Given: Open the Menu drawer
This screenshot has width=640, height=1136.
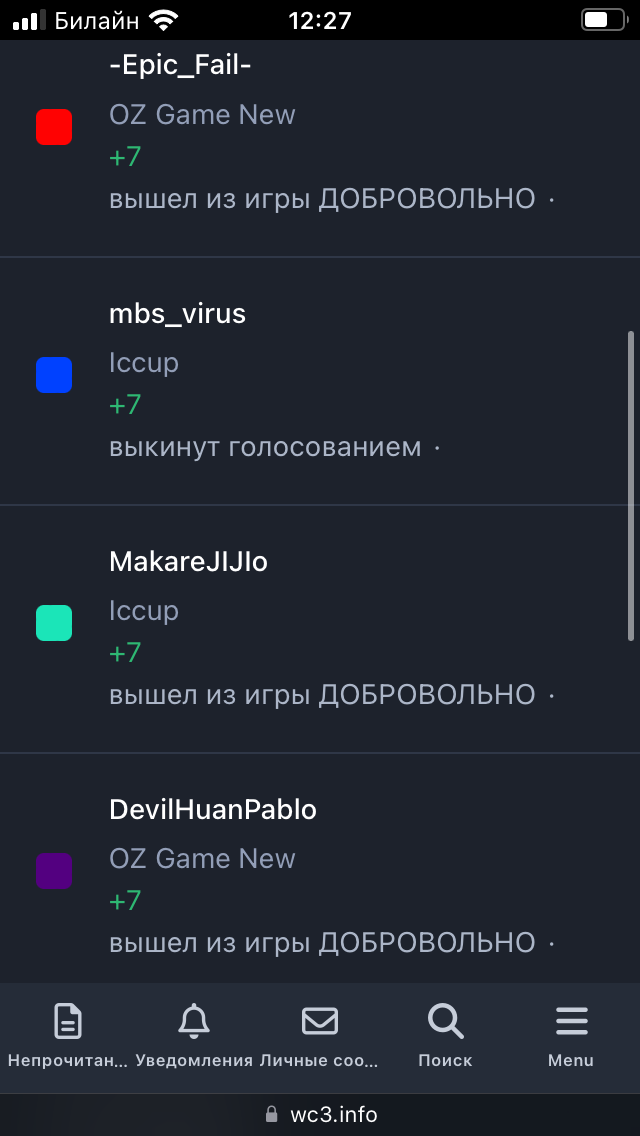Looking at the screenshot, I should coord(571,1036).
